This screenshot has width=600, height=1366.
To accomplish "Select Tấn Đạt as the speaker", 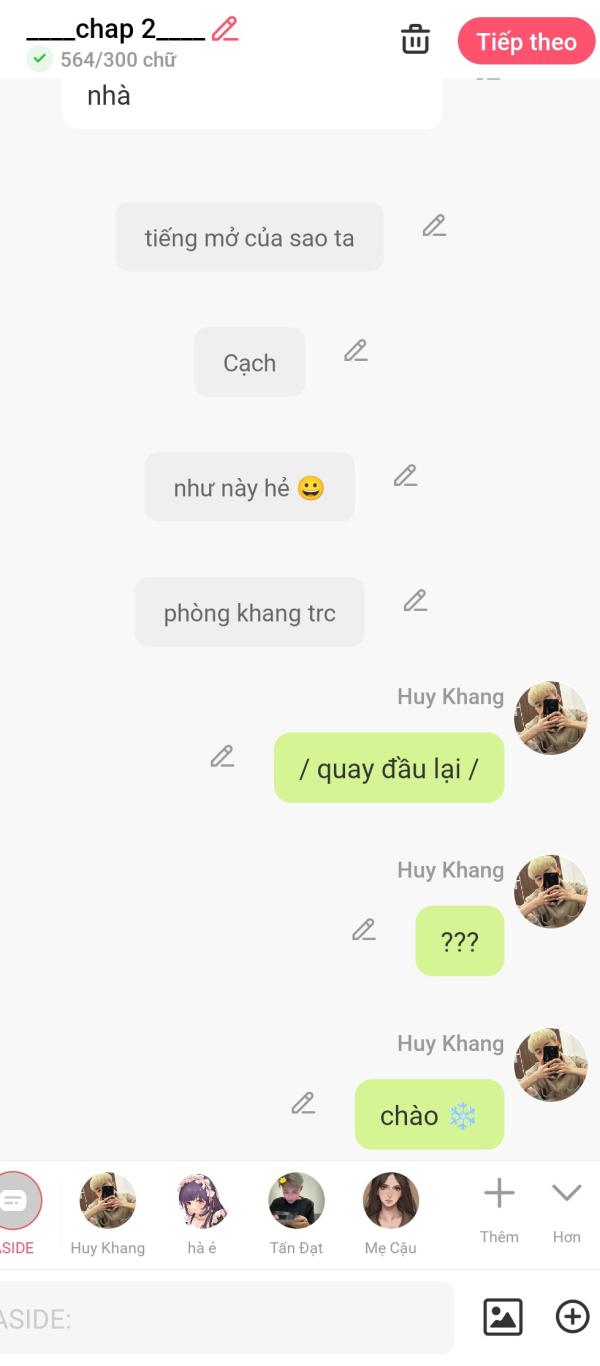I will tap(296, 1212).
